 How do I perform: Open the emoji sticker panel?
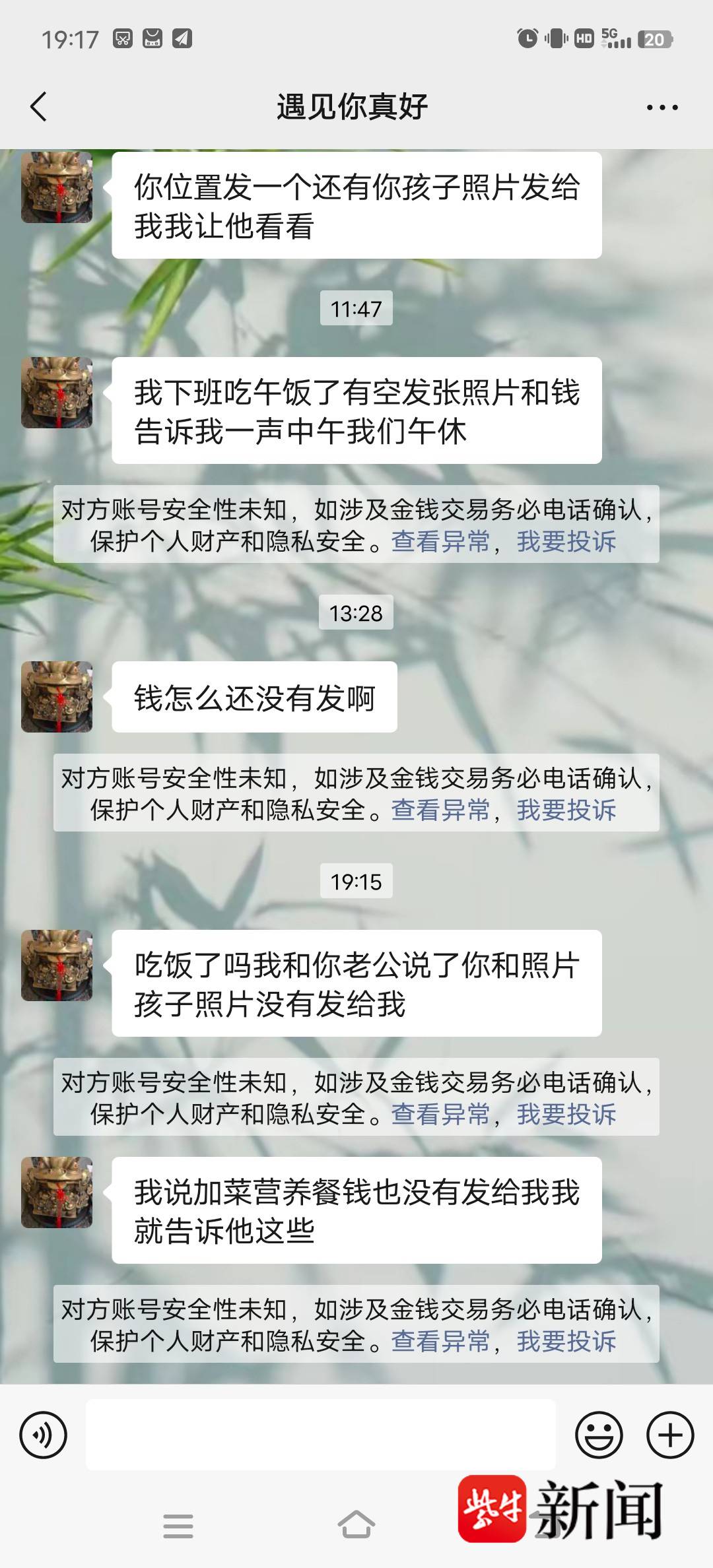tap(599, 1435)
